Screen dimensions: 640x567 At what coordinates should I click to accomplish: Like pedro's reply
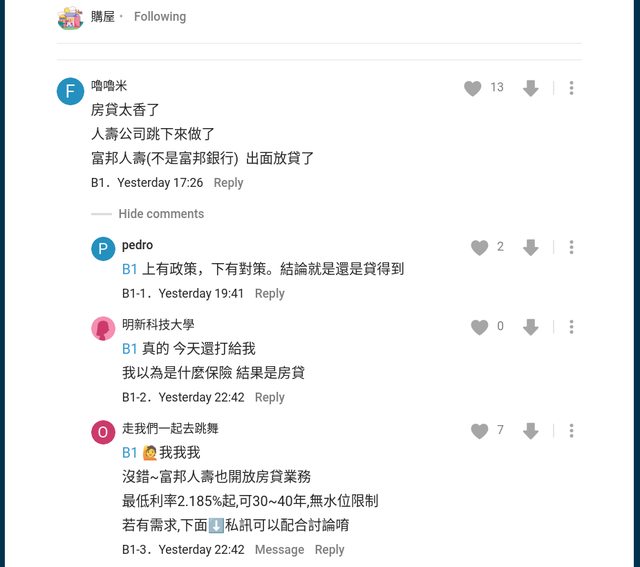click(x=479, y=247)
